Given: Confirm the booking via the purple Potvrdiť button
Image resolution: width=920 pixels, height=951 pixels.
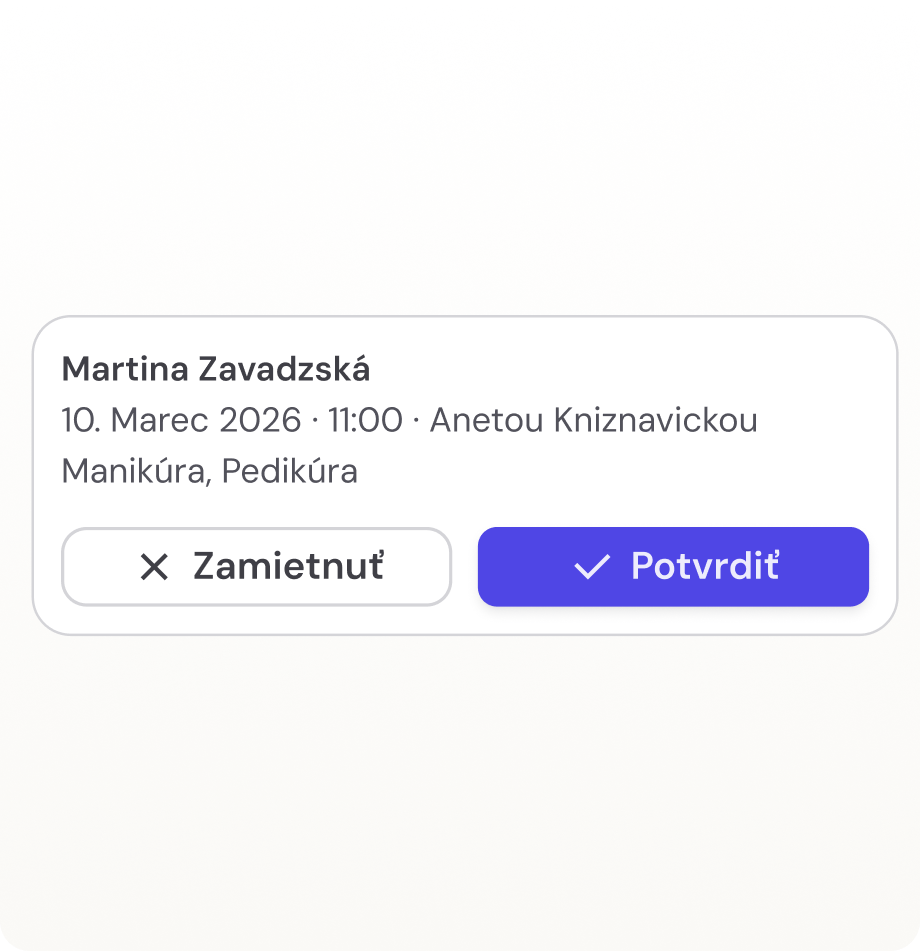Looking at the screenshot, I should [673, 567].
